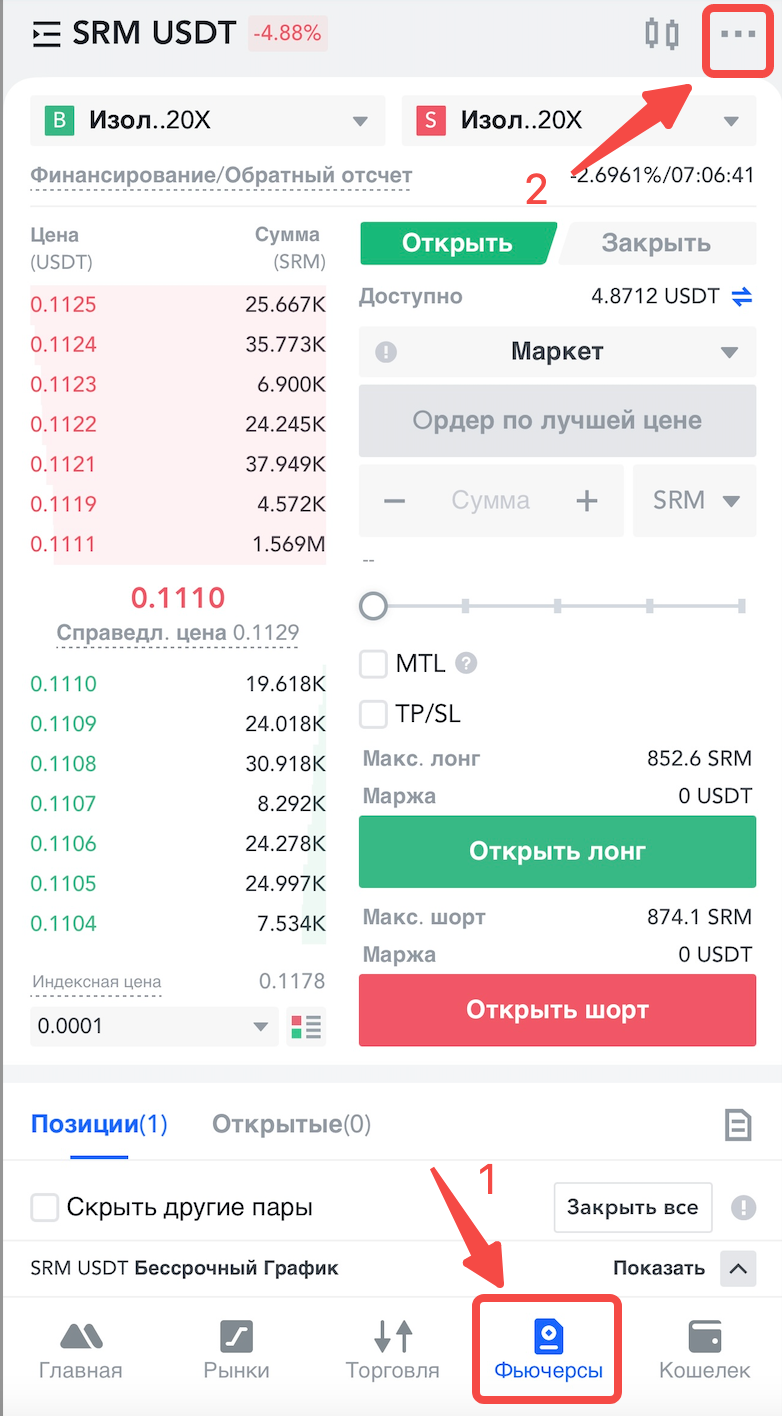Go to the Рынки tab

tap(236, 1350)
